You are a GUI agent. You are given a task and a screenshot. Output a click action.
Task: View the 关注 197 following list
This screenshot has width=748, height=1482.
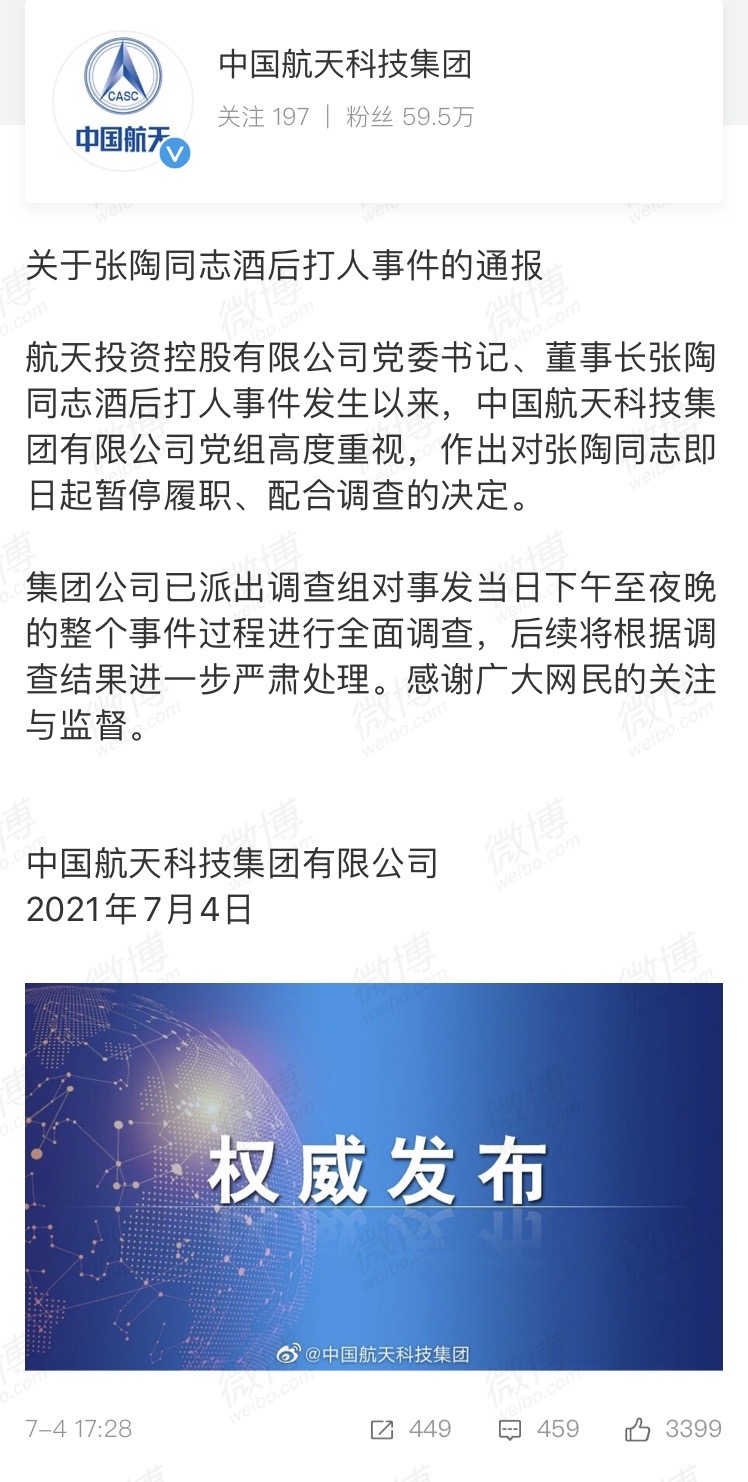(263, 117)
